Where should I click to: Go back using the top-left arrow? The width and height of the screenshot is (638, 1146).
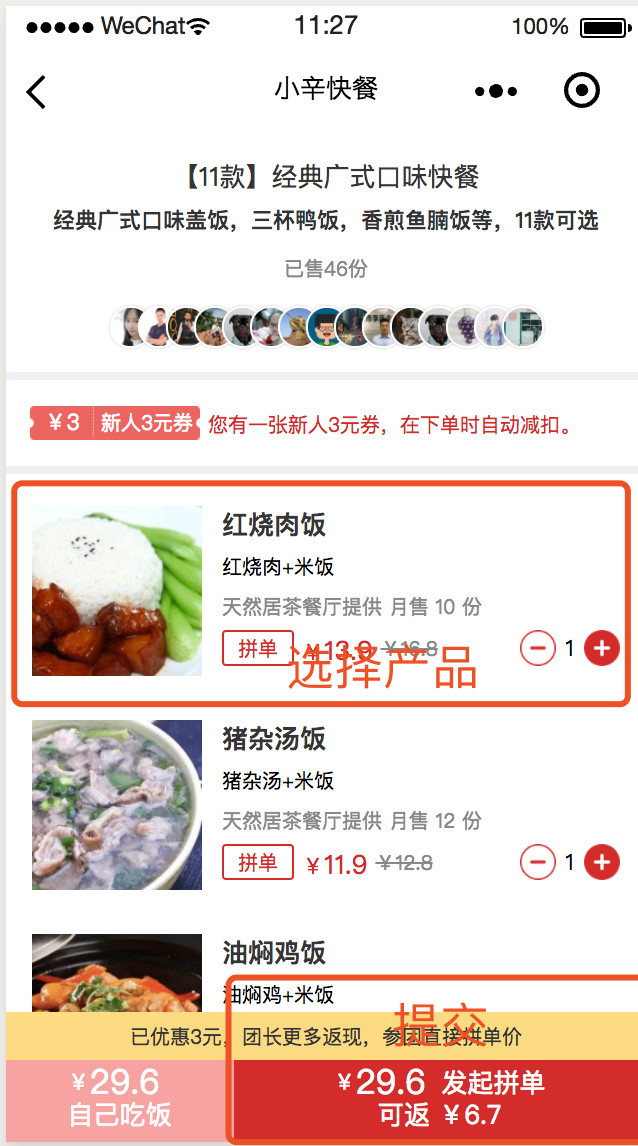coord(36,91)
